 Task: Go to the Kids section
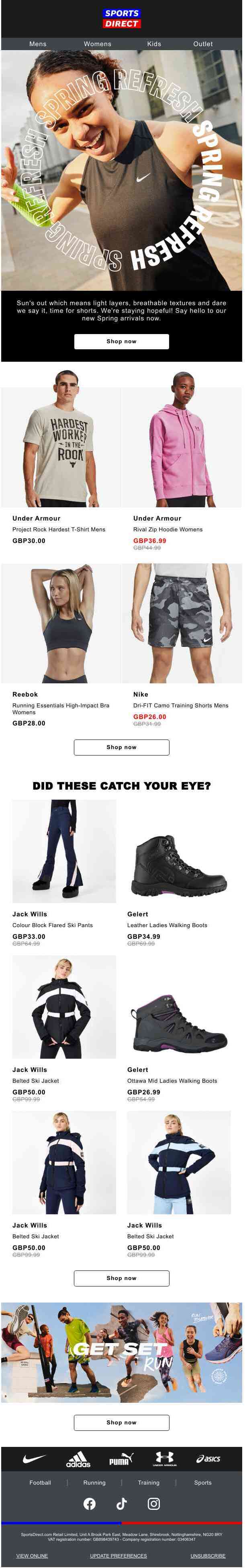click(x=154, y=44)
